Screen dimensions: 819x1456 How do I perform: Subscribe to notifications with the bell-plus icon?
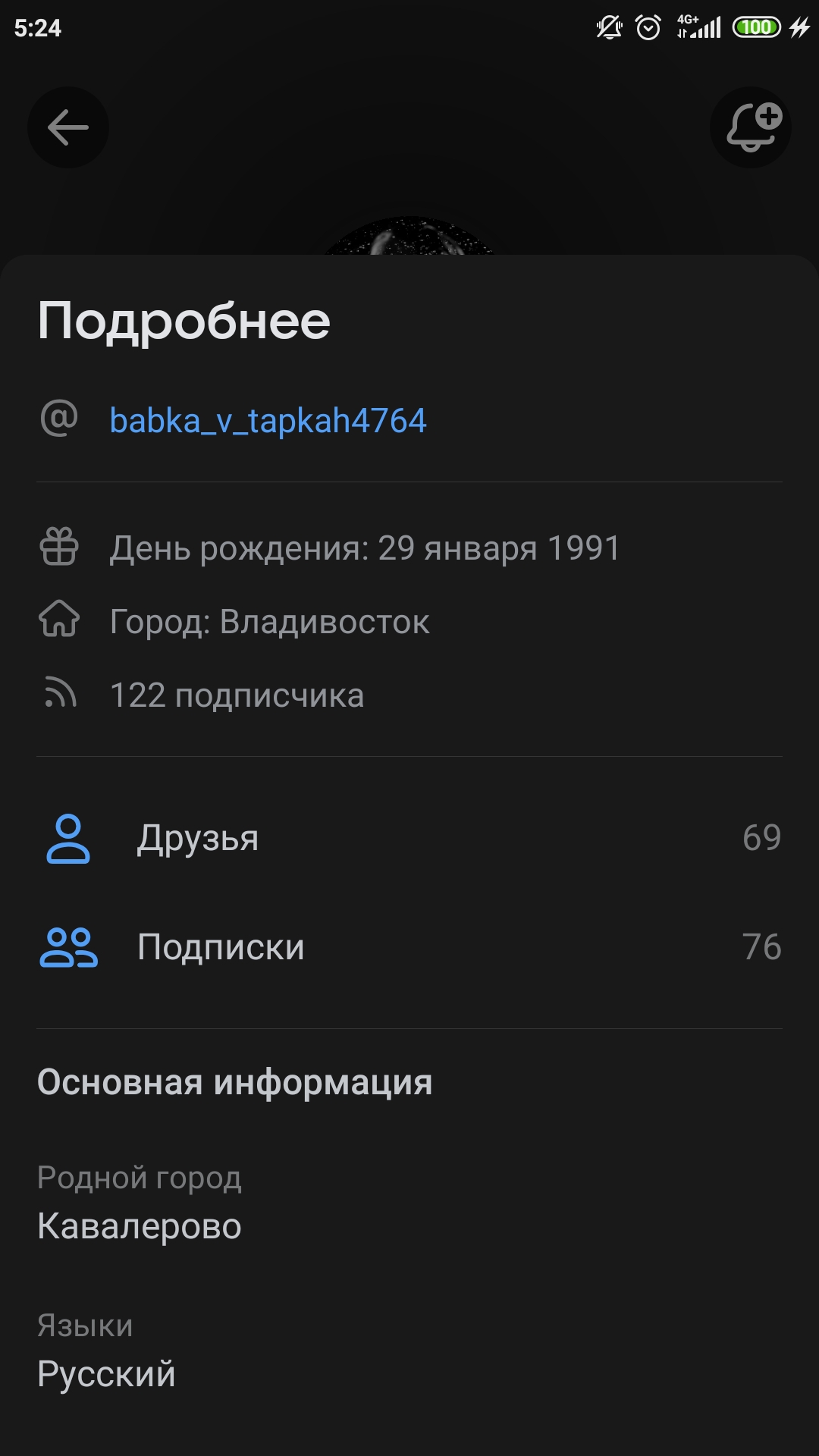coord(751,127)
